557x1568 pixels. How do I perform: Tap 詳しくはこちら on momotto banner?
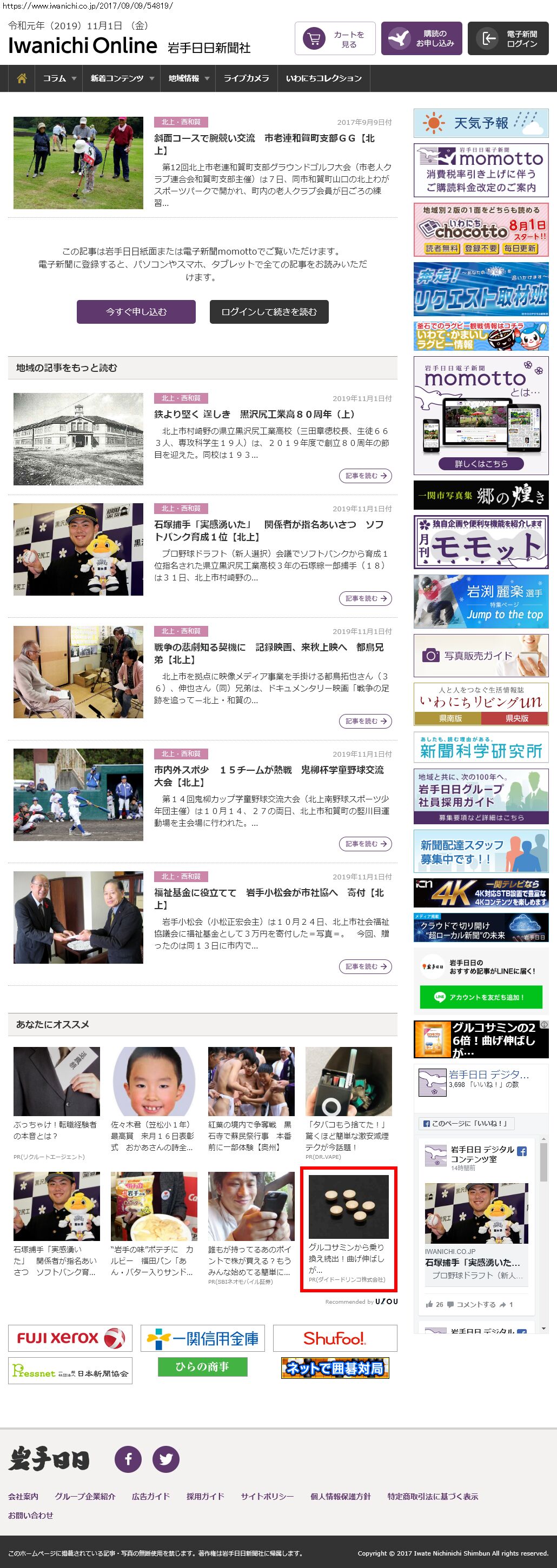[x=480, y=464]
